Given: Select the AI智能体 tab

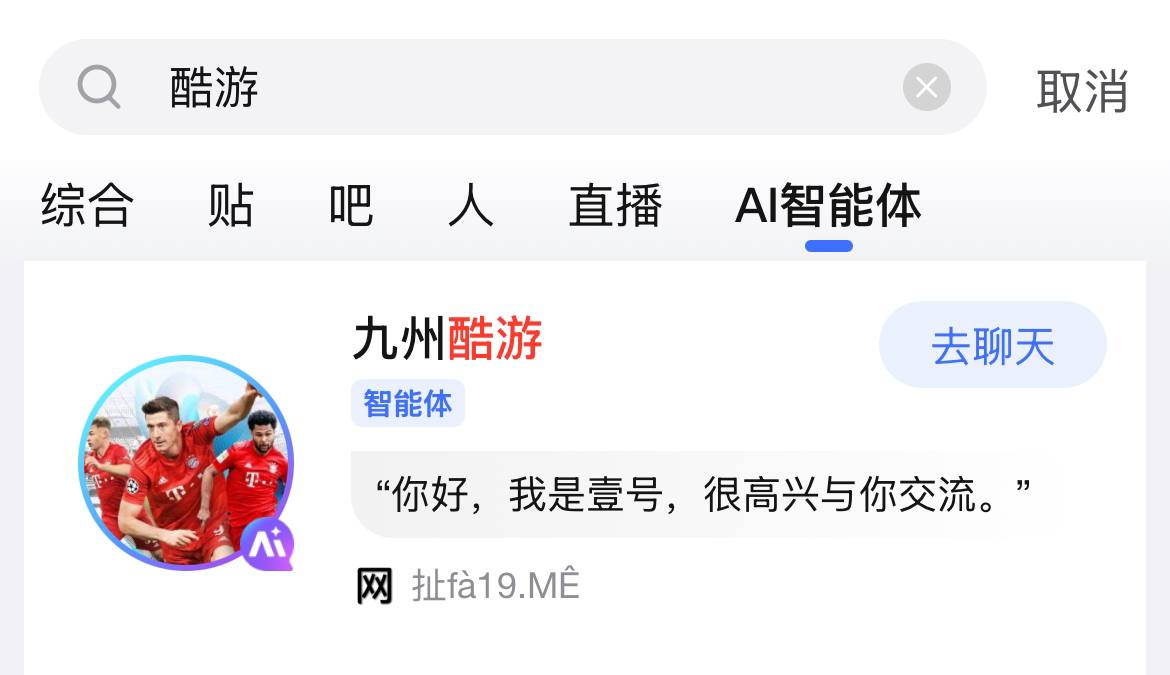Looking at the screenshot, I should point(828,205).
